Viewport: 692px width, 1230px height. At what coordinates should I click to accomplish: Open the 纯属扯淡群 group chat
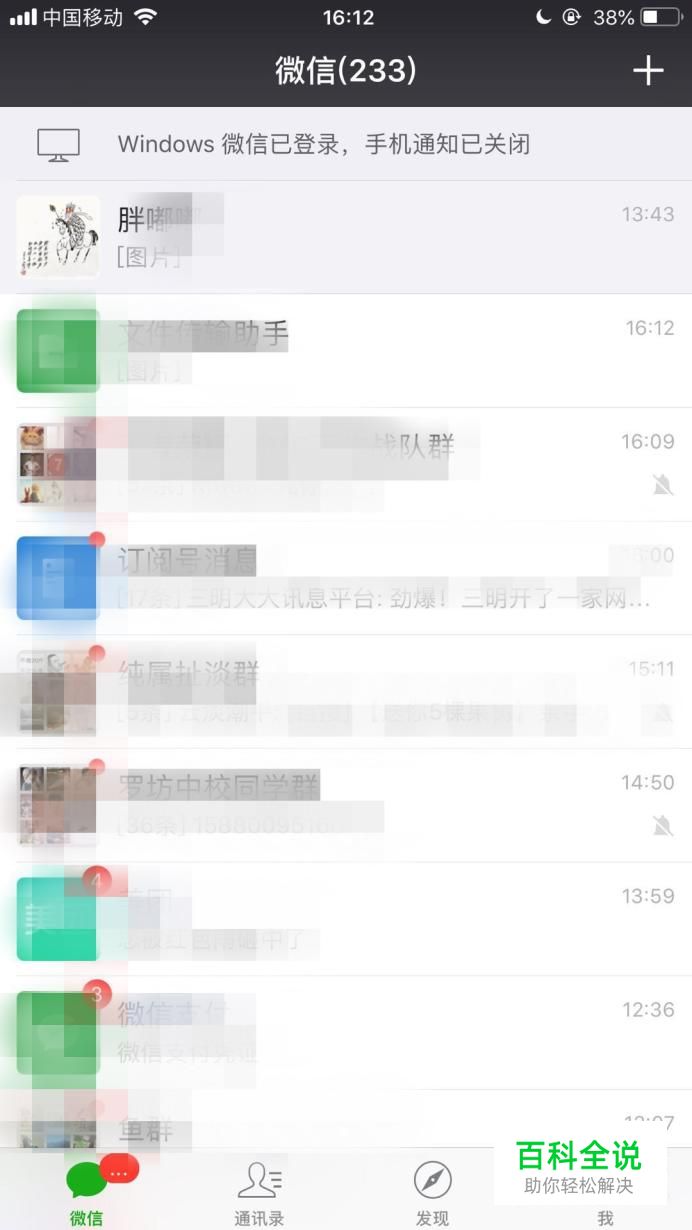346,692
